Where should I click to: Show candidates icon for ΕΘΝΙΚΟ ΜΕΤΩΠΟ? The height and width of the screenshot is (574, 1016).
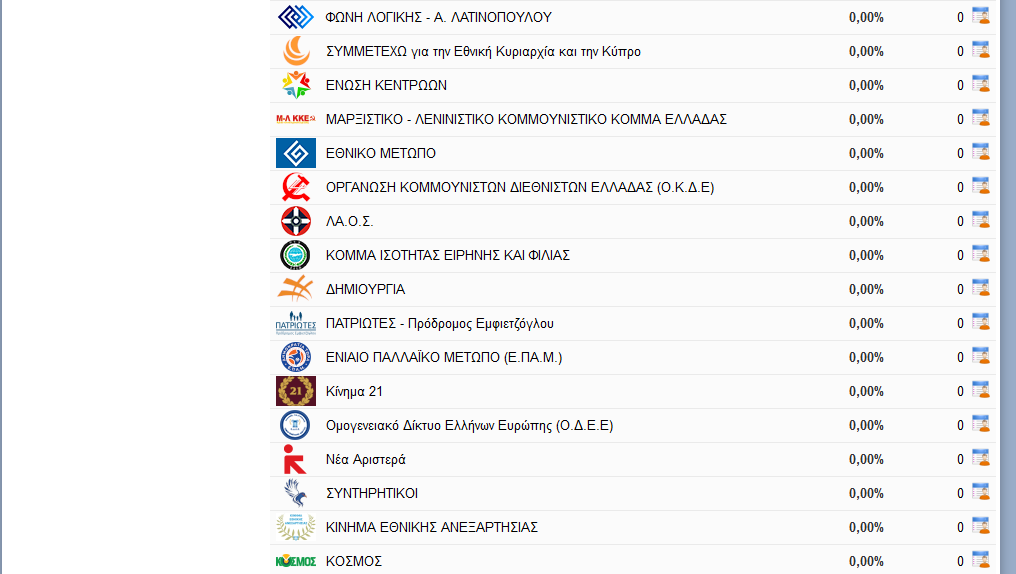click(x=980, y=152)
